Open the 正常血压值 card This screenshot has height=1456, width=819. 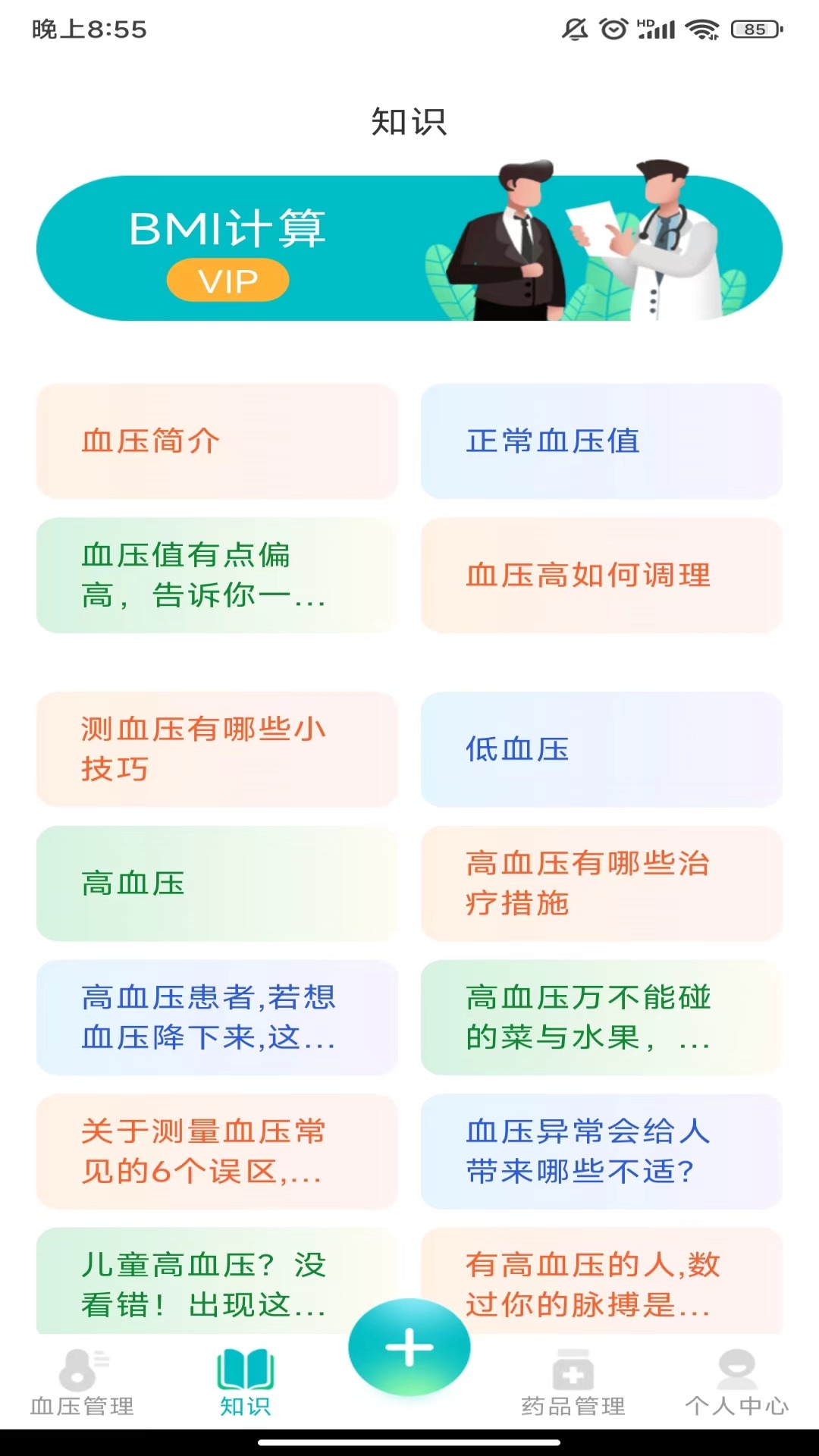(601, 441)
